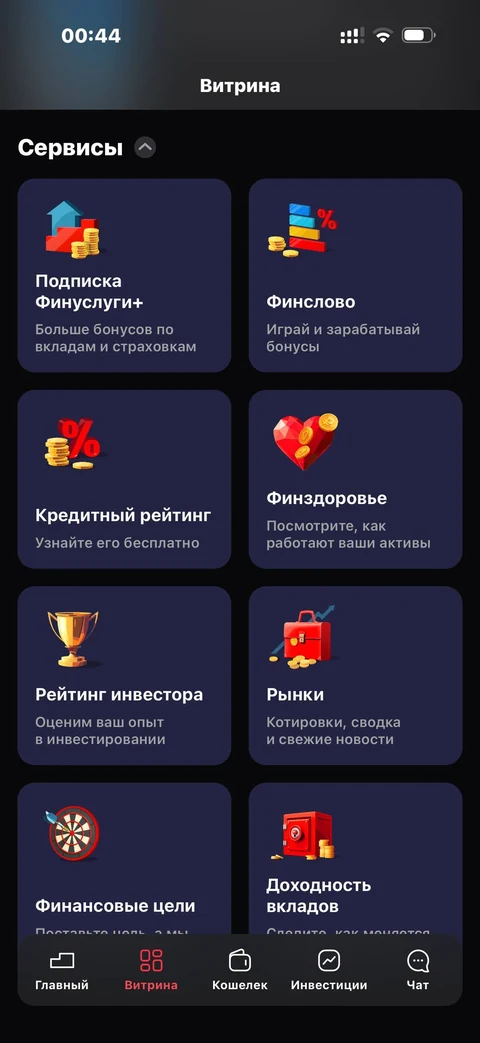Open the Рынки card

click(356, 676)
